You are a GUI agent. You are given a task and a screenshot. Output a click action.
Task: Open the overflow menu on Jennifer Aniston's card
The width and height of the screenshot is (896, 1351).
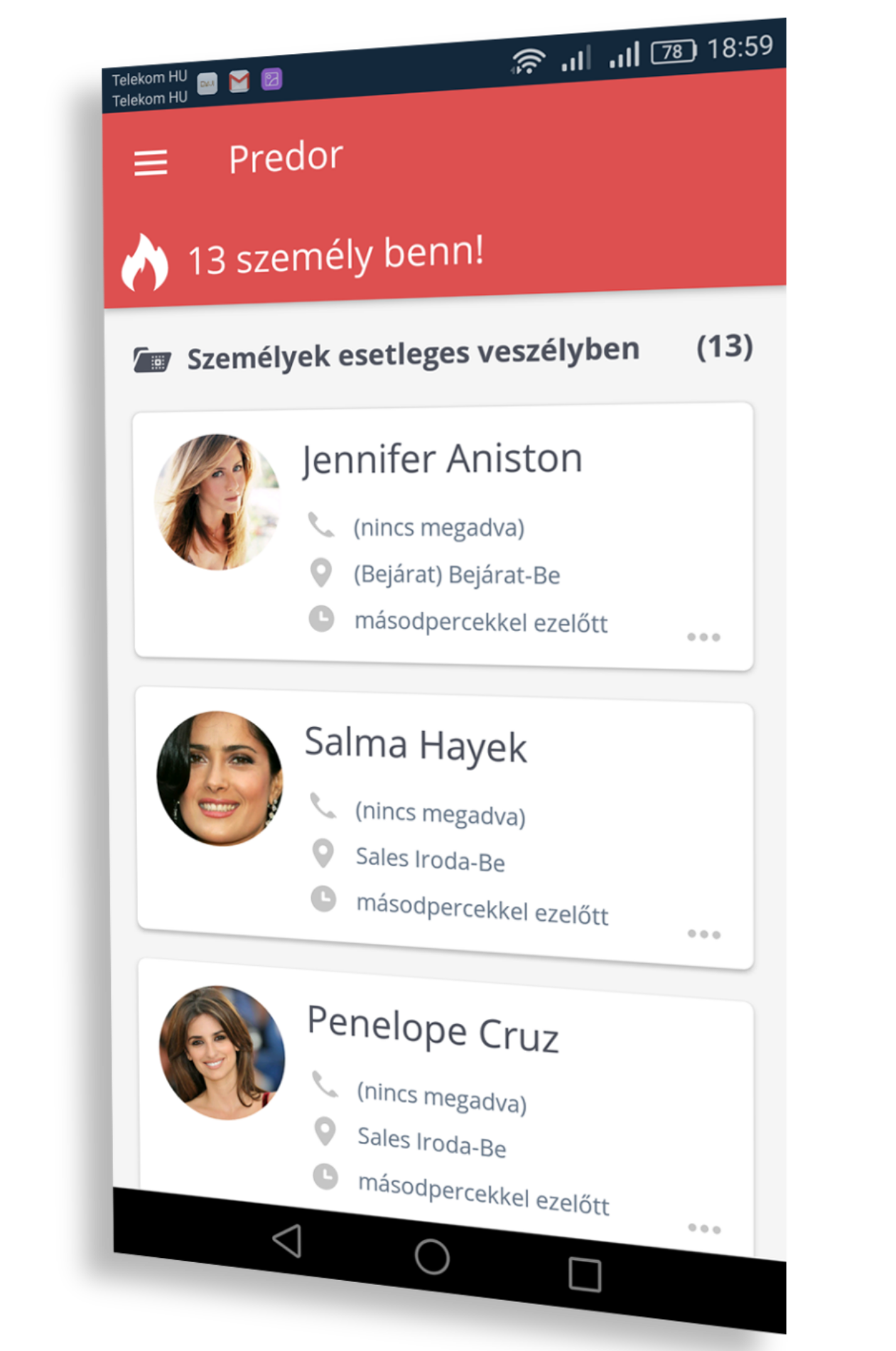(703, 637)
